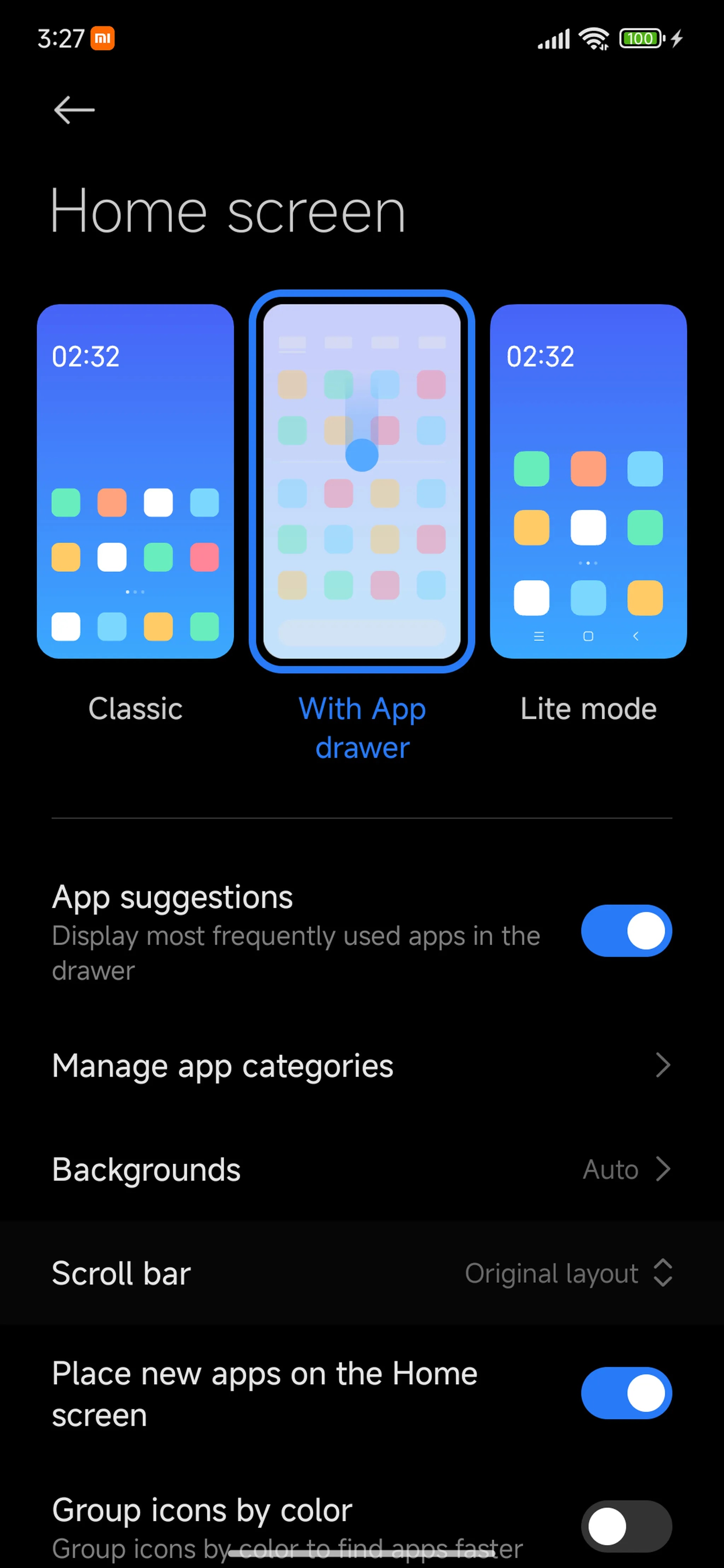Enable Group icons by color
The width and height of the screenshot is (724, 1568).
(626, 1527)
